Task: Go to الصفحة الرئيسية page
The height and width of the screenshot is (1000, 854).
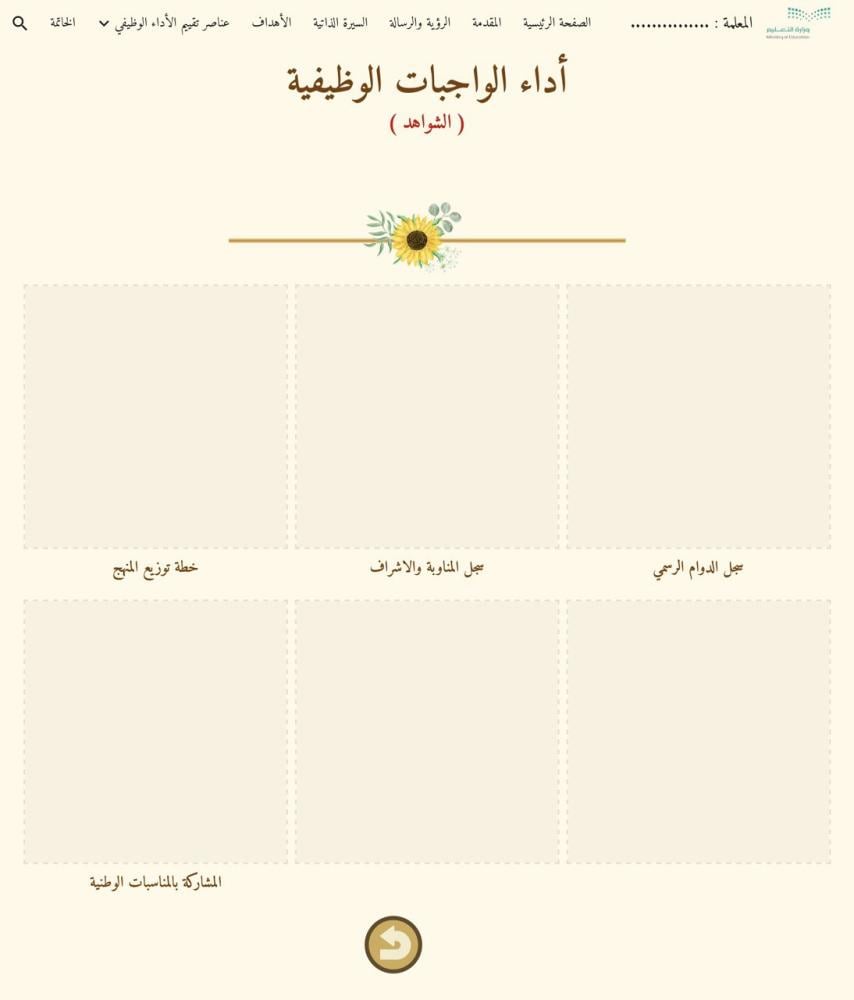Action: (556, 23)
